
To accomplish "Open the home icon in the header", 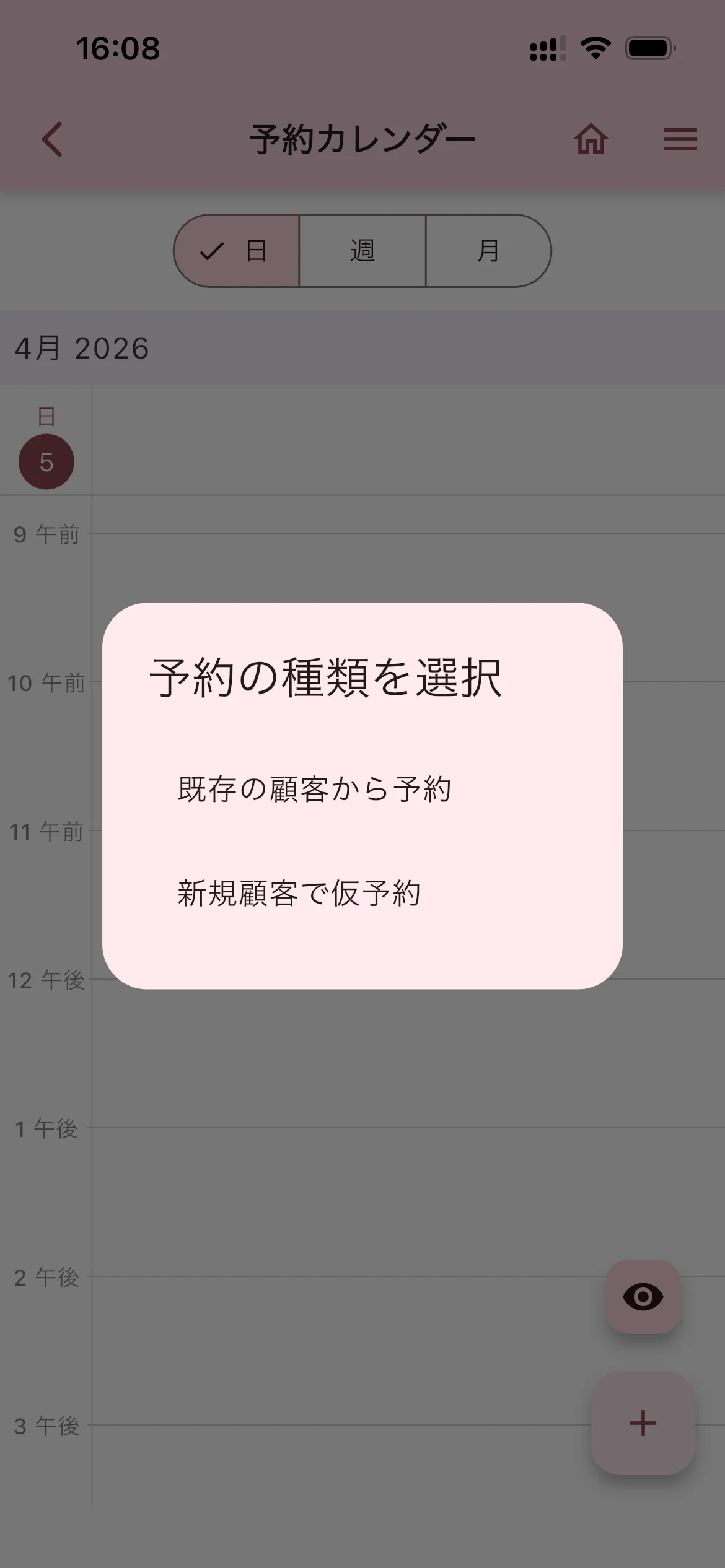I will (591, 139).
